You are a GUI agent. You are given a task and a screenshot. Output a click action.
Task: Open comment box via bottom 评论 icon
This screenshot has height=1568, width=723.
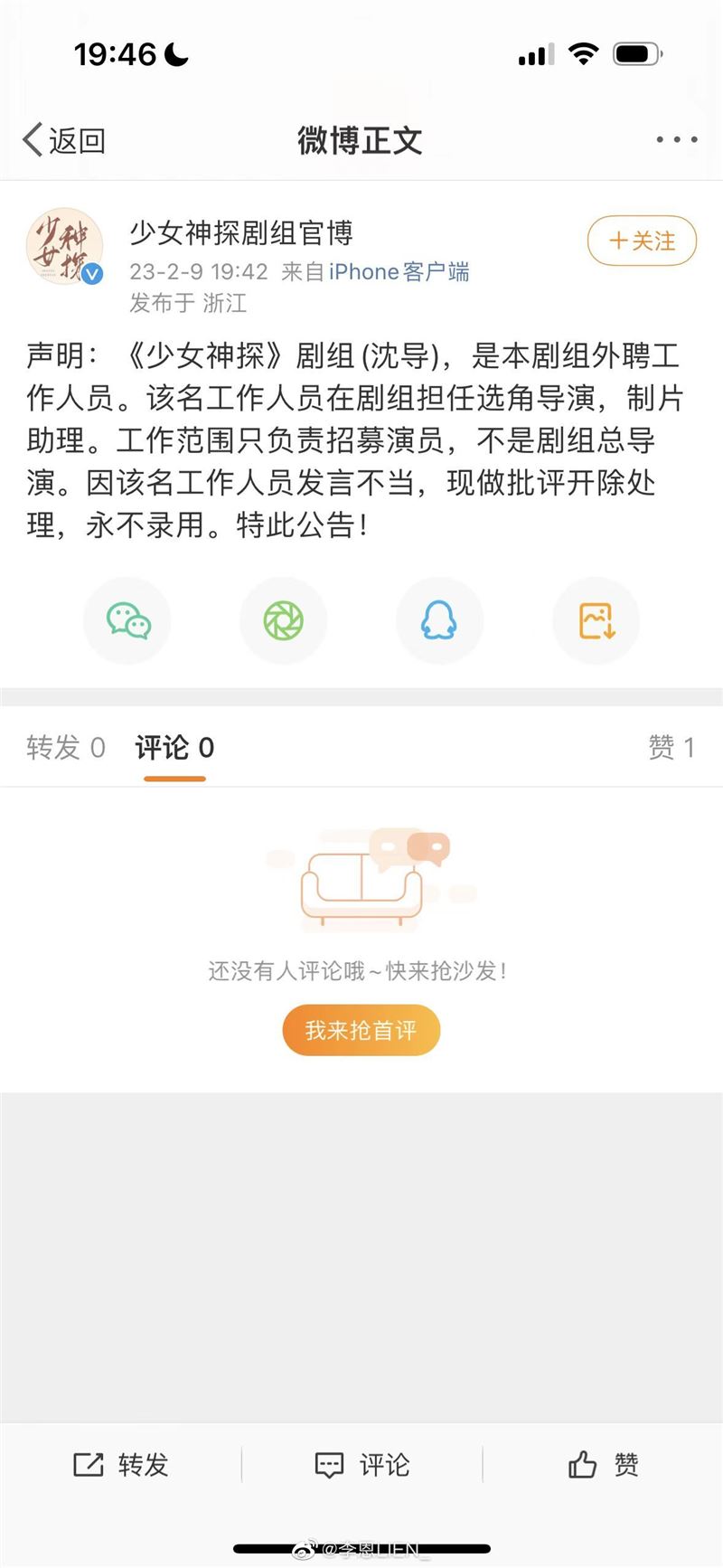(x=361, y=1464)
